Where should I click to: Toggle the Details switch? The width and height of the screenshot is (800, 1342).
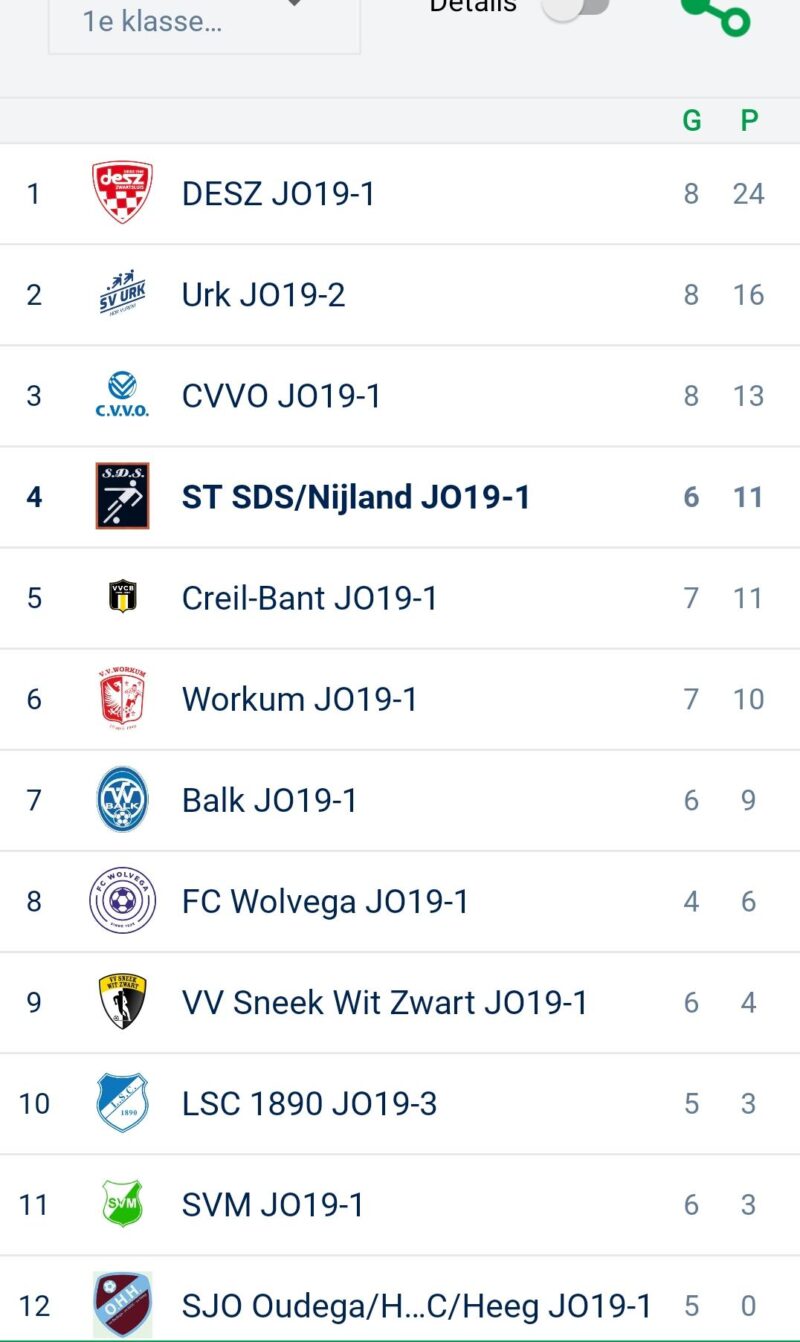point(578,6)
